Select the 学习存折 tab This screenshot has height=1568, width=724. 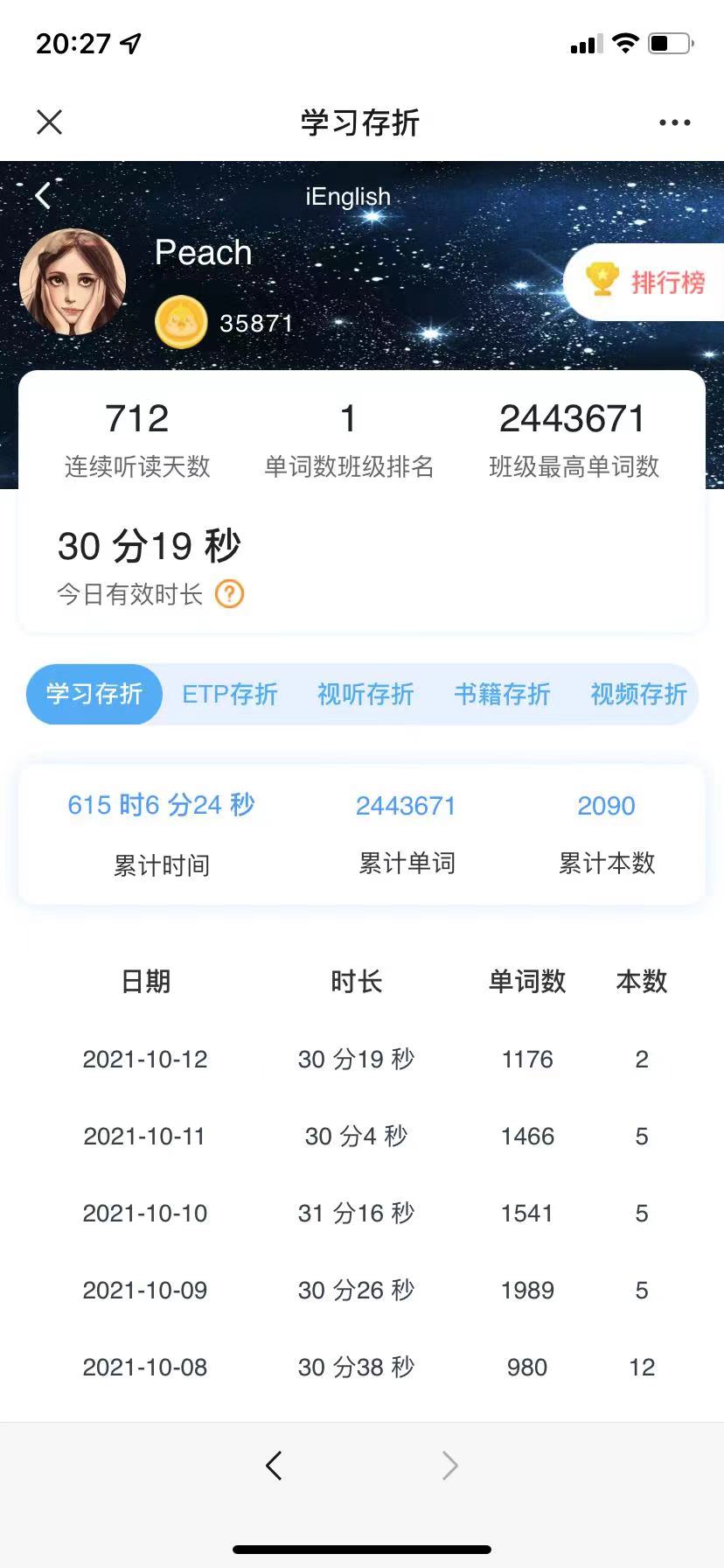[x=94, y=695]
